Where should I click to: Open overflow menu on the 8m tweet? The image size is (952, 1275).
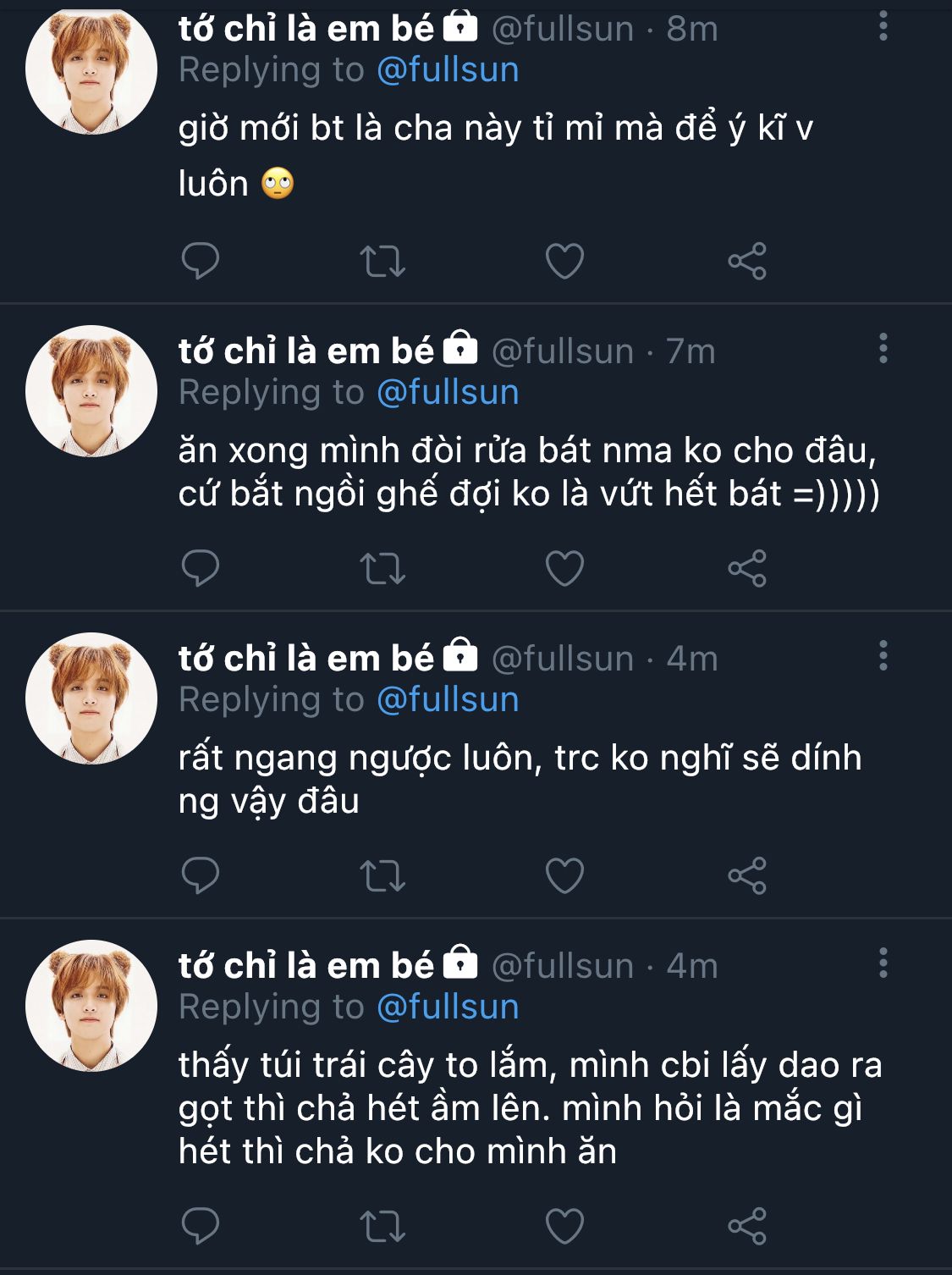coord(883,27)
